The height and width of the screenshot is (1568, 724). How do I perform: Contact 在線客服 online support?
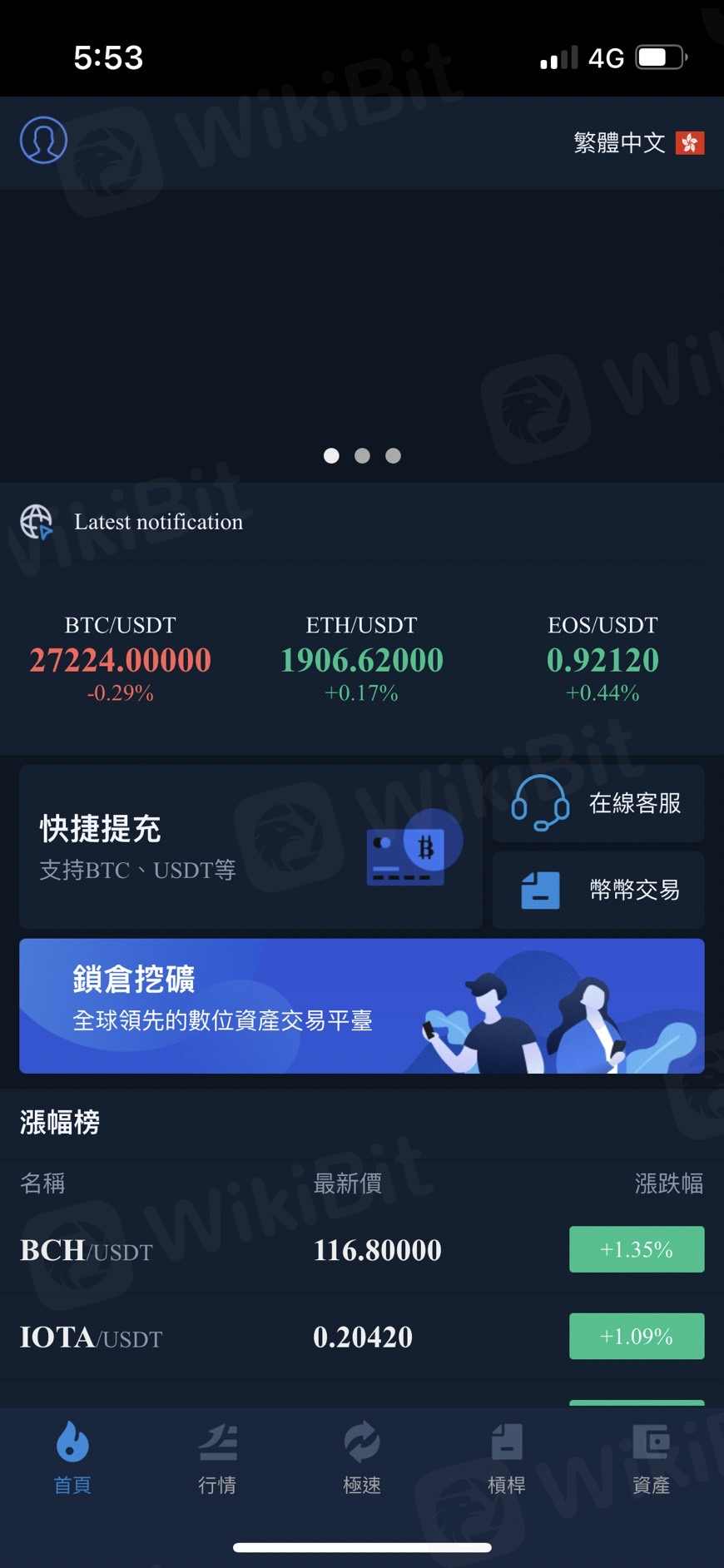point(598,804)
